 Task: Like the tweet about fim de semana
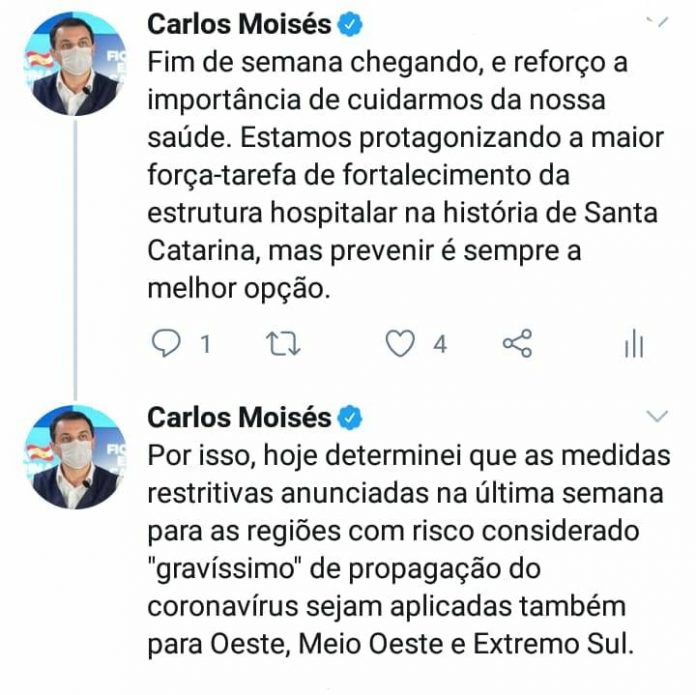point(401,344)
